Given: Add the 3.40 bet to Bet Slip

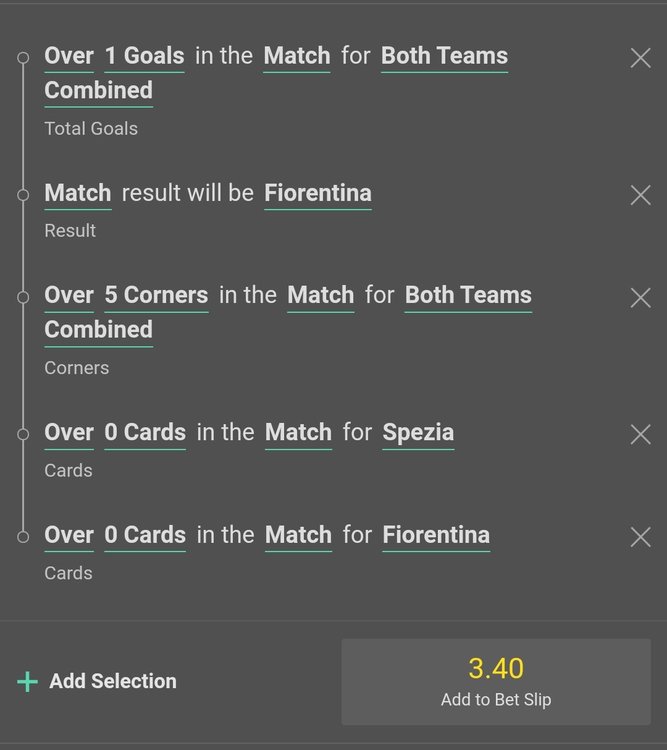Looking at the screenshot, I should (495, 681).
